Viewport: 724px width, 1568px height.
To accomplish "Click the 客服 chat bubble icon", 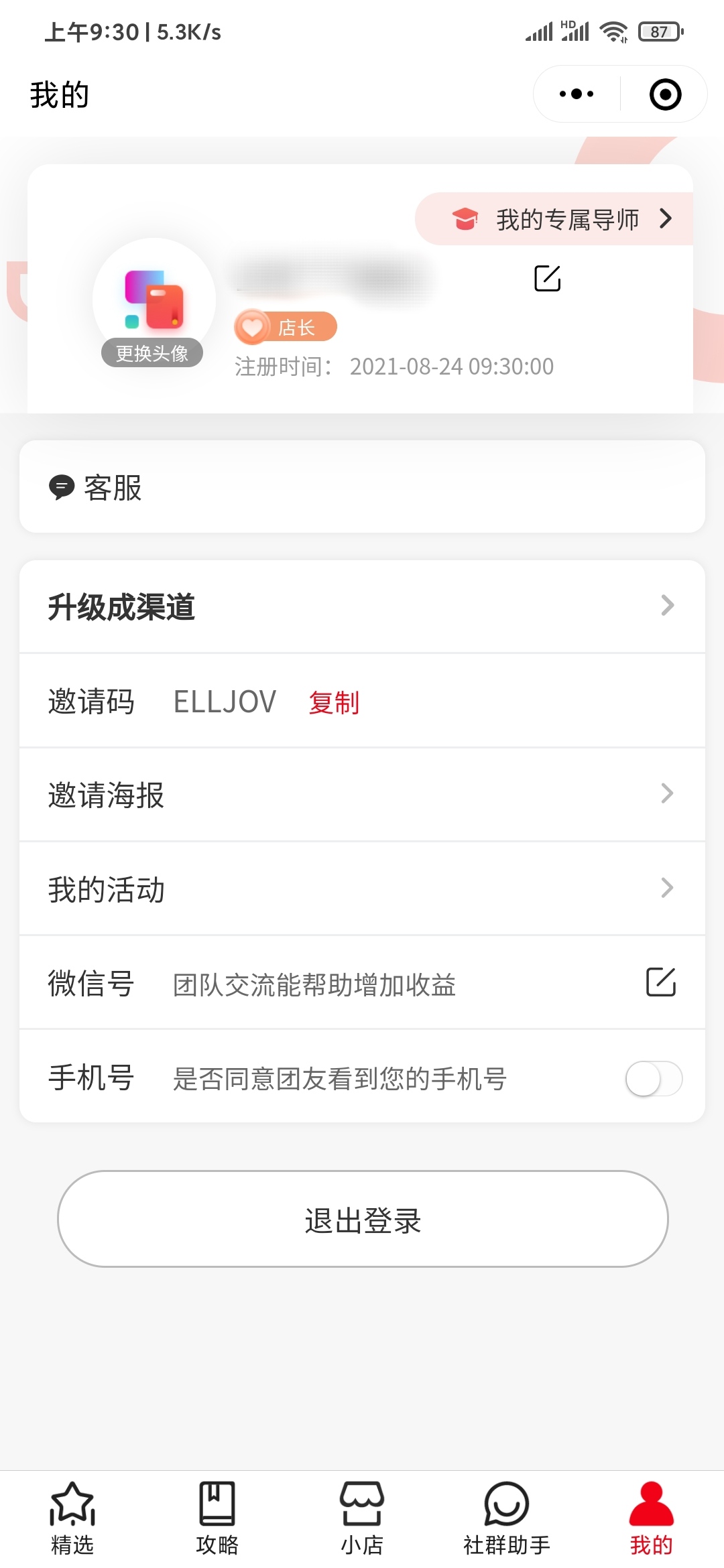I will coord(61,488).
